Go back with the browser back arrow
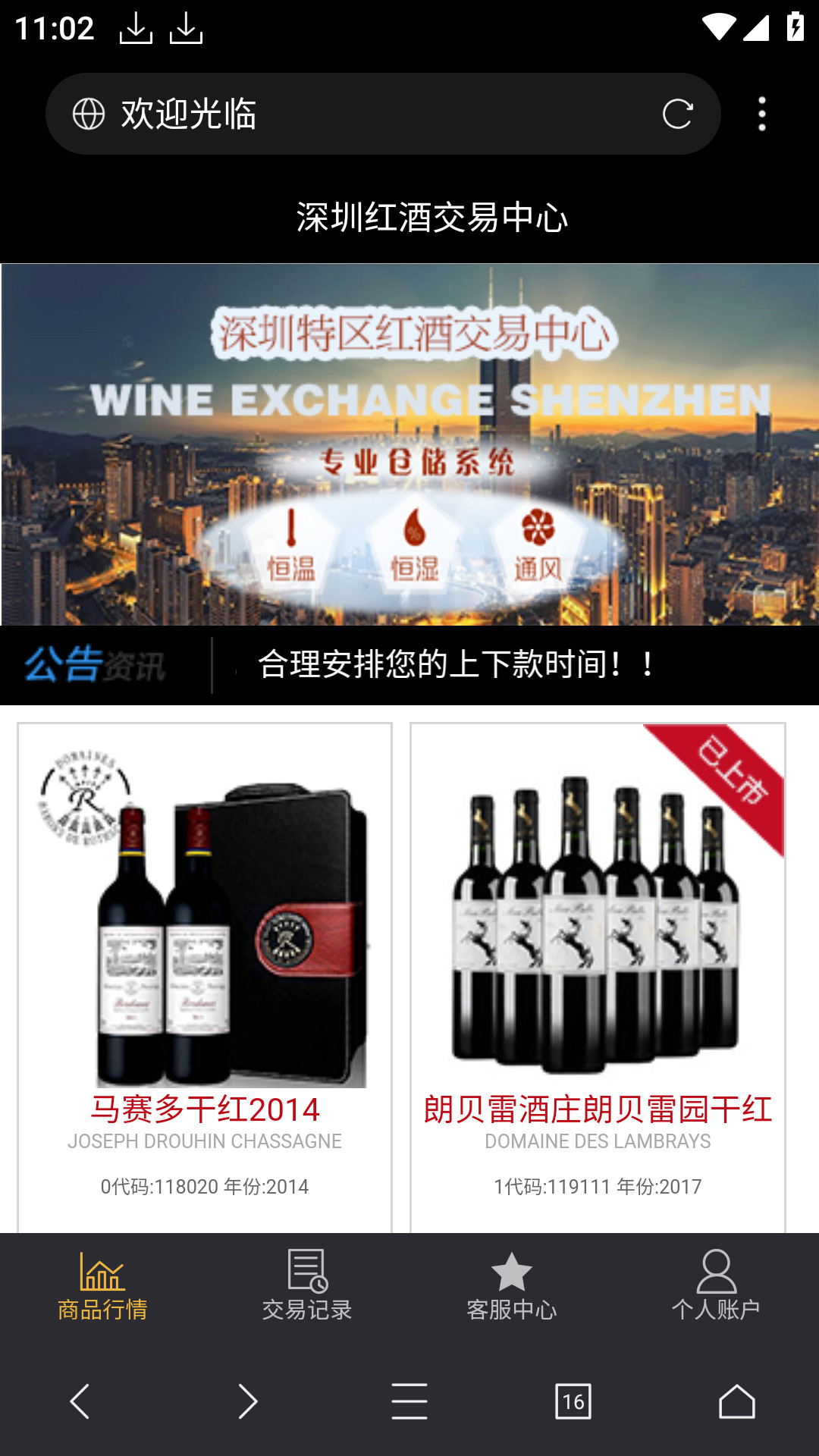This screenshot has height=1456, width=819. (x=81, y=1401)
